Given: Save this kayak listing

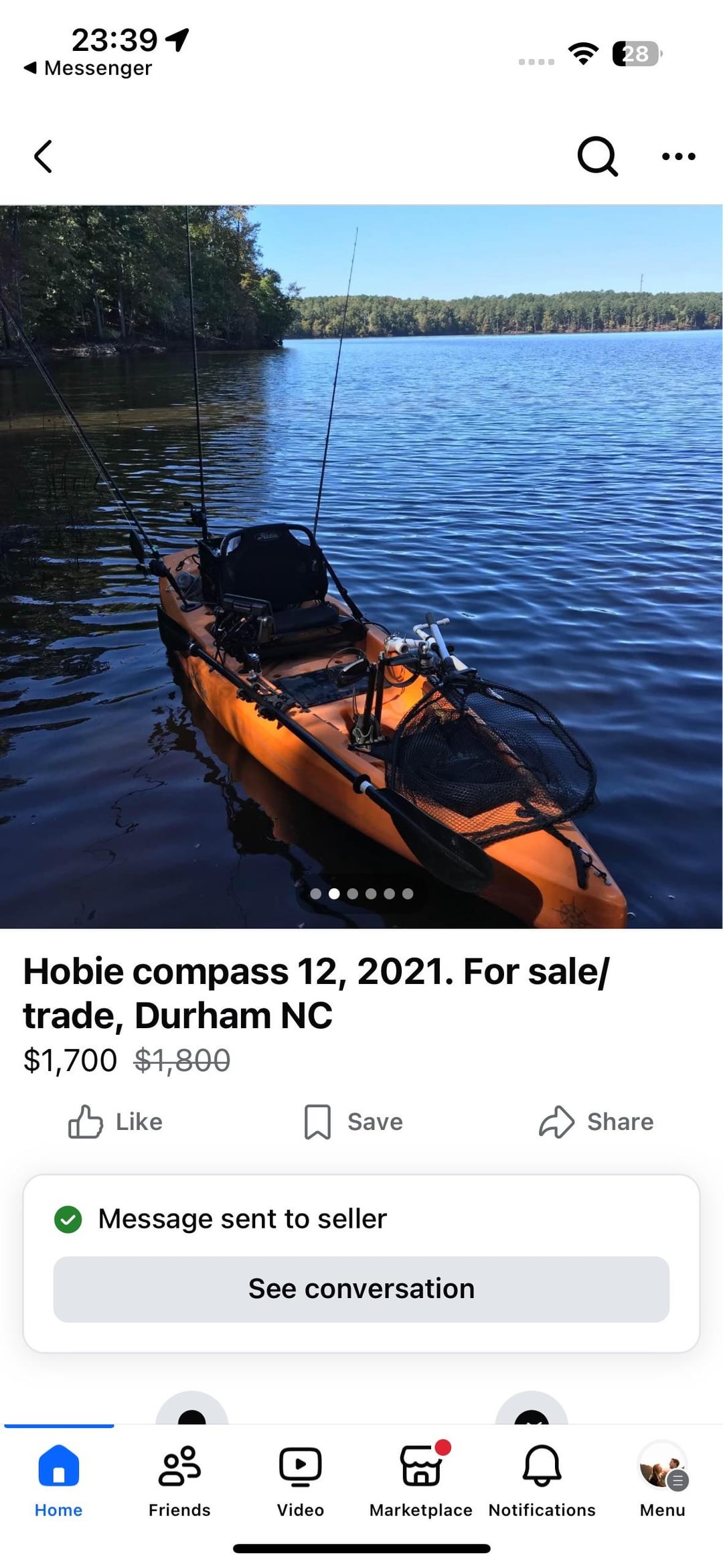Looking at the screenshot, I should pos(353,1122).
